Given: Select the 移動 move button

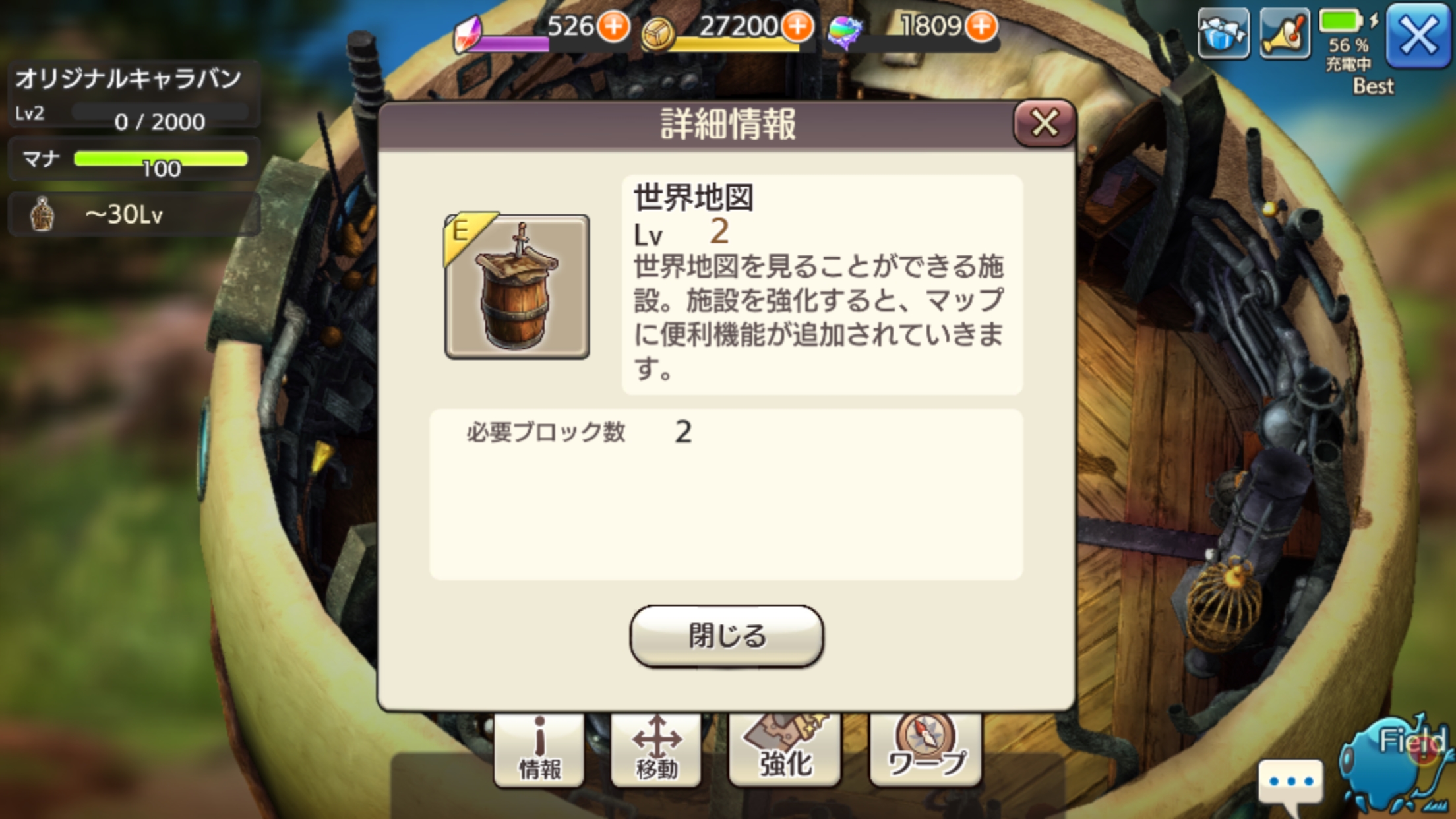Looking at the screenshot, I should pyautogui.click(x=656, y=750).
